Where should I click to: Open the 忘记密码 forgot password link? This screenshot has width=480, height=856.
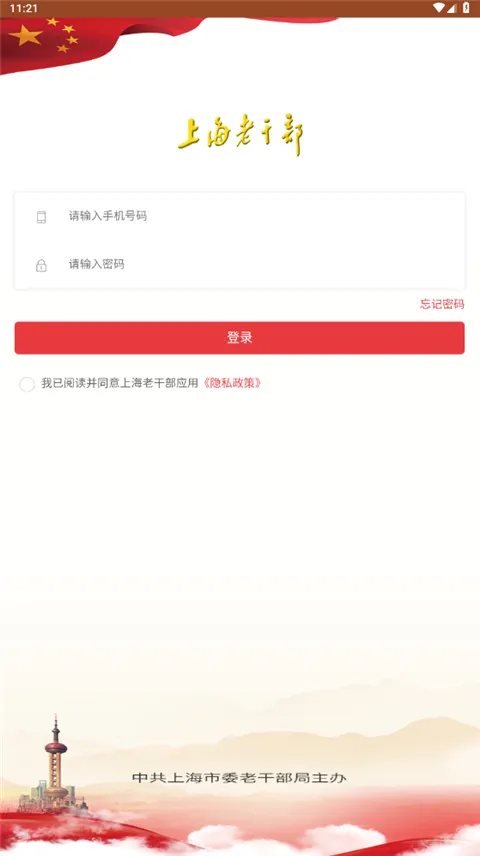click(442, 305)
